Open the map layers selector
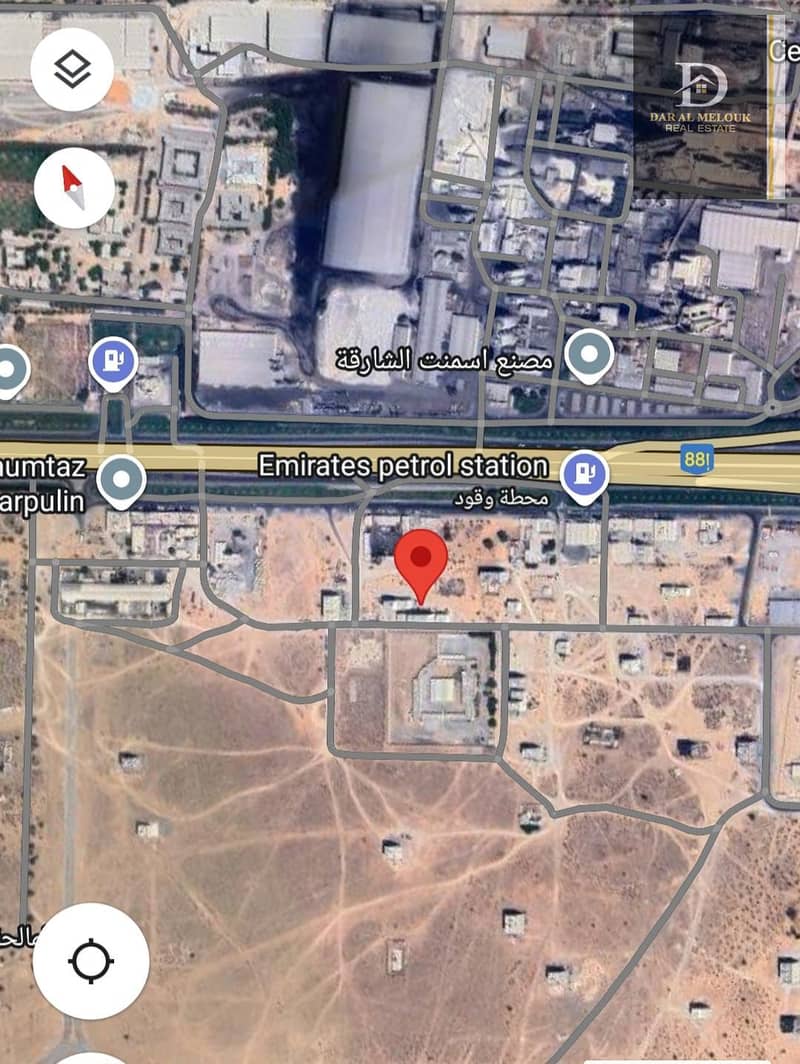 point(71,69)
